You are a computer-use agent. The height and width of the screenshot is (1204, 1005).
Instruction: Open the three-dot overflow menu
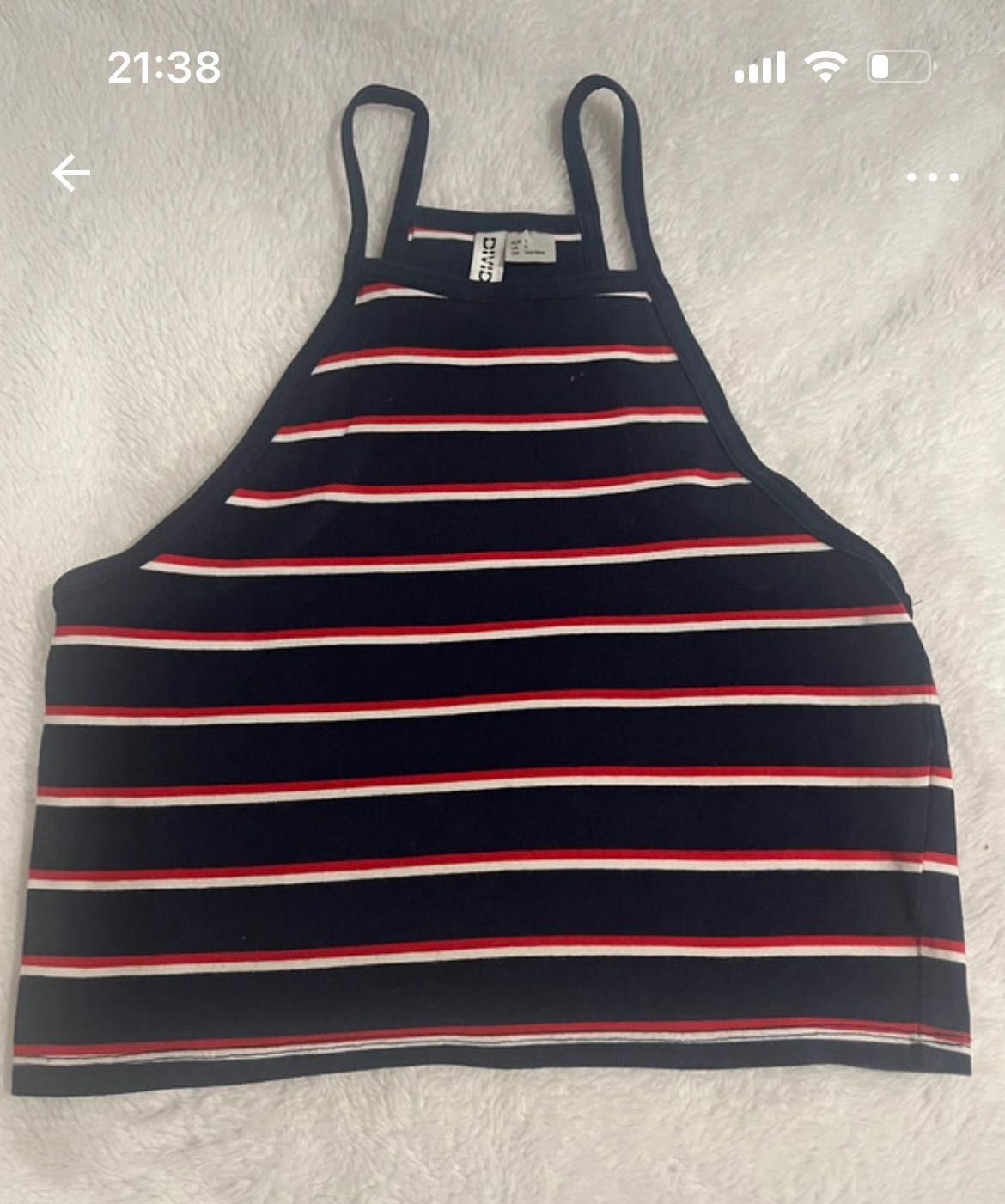click(932, 178)
